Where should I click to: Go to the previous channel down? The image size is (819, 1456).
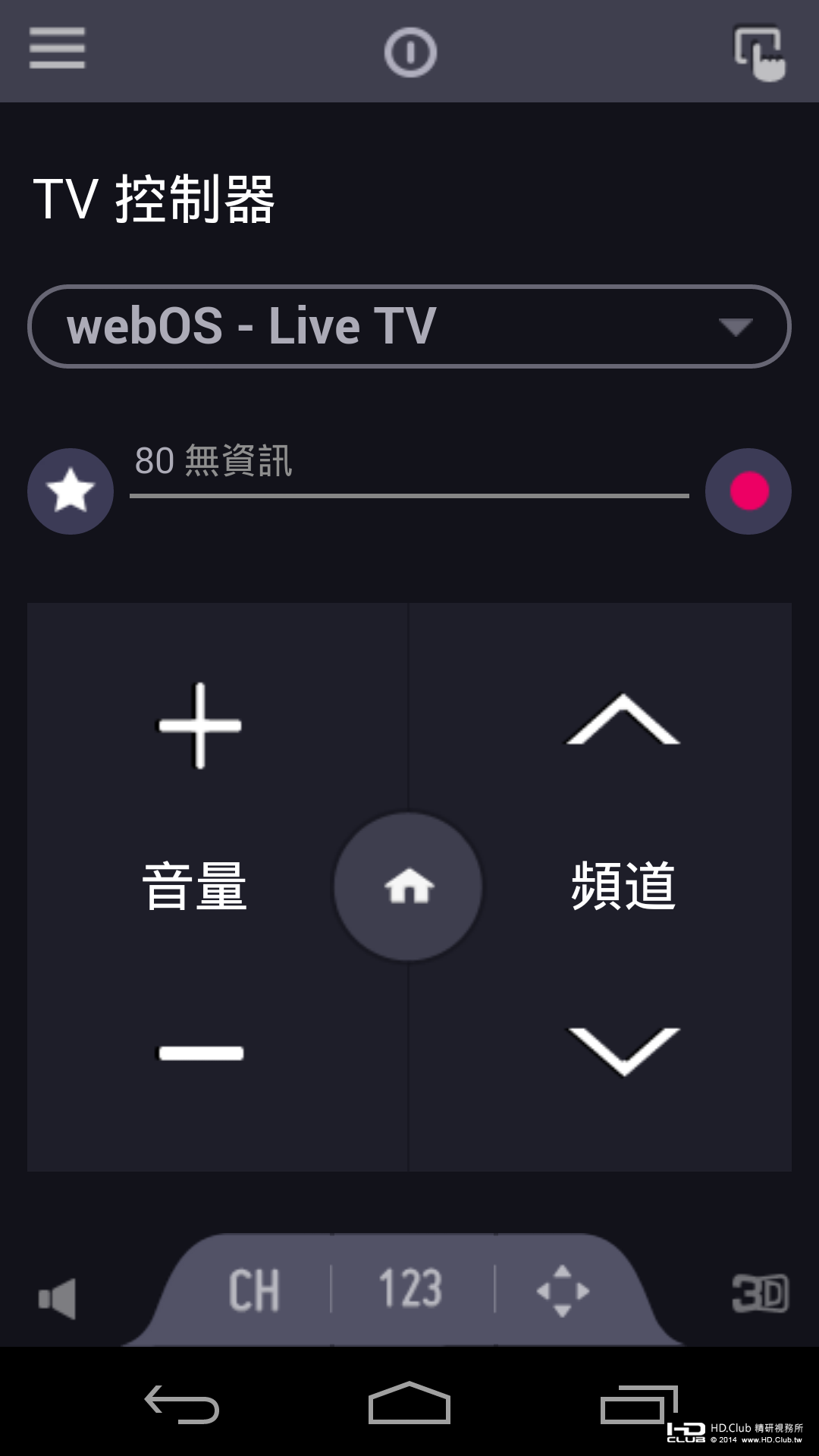tap(623, 1051)
